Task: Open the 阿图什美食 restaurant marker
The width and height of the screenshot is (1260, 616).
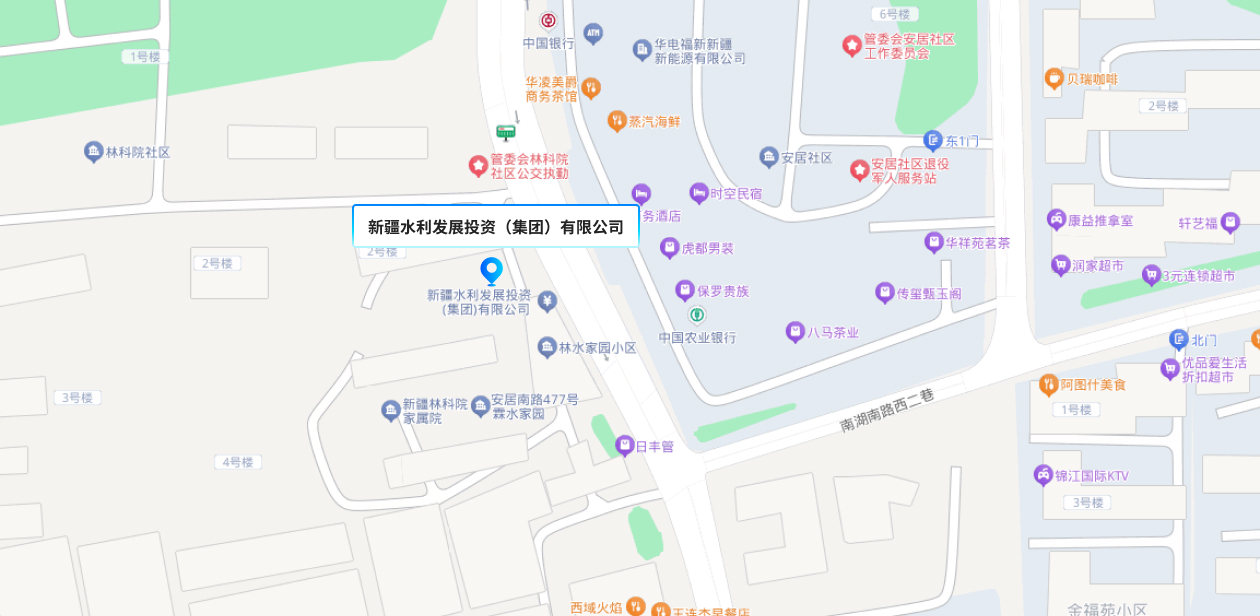Action: coord(1048,384)
